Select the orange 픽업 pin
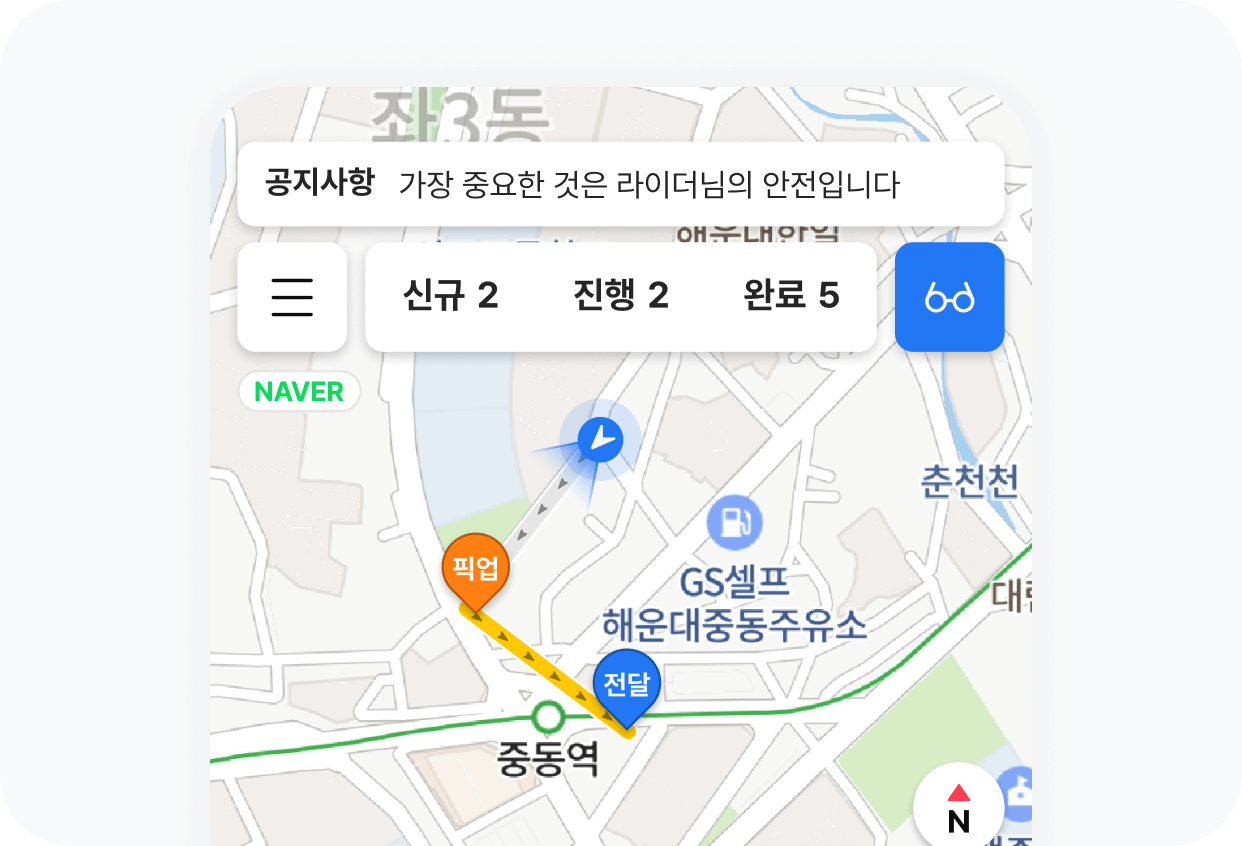Image resolution: width=1242 pixels, height=846 pixels. click(476, 570)
